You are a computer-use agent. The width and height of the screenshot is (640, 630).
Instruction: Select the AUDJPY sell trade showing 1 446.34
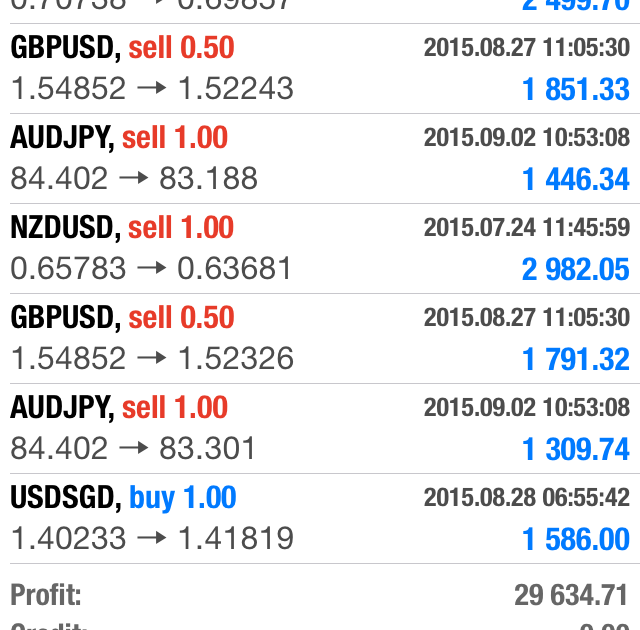[320, 158]
